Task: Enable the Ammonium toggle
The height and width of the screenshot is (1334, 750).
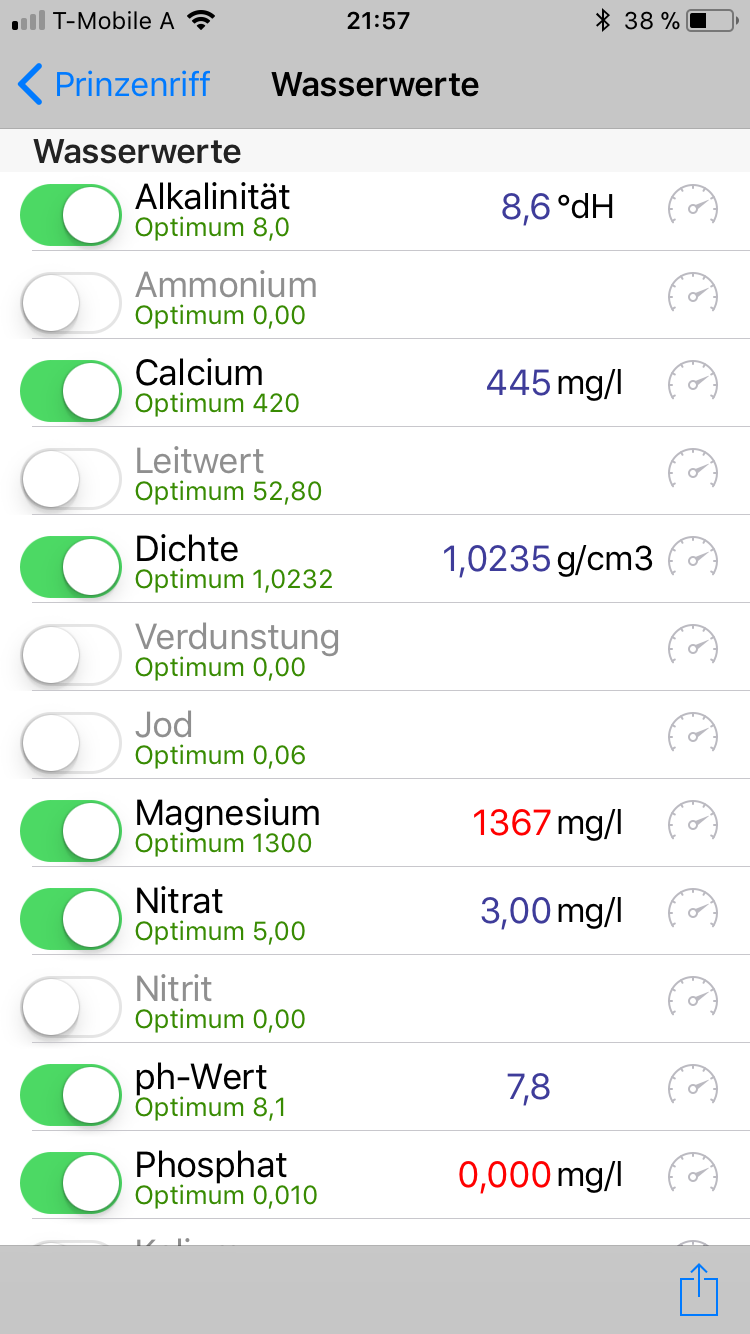Action: click(71, 303)
